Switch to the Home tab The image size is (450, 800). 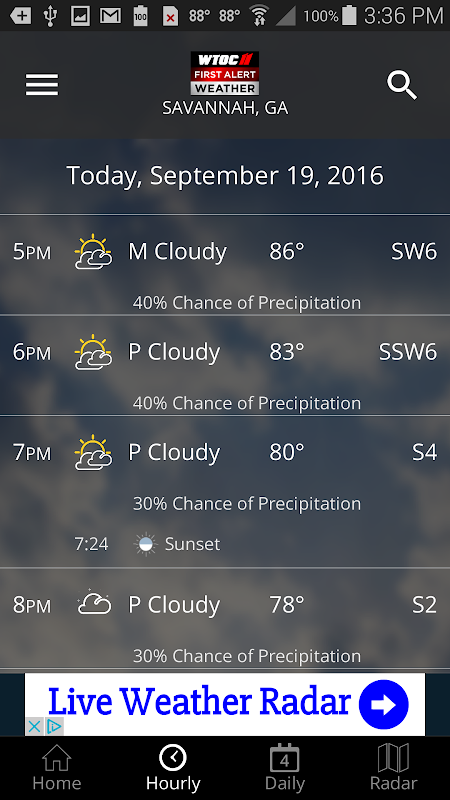click(x=57, y=767)
